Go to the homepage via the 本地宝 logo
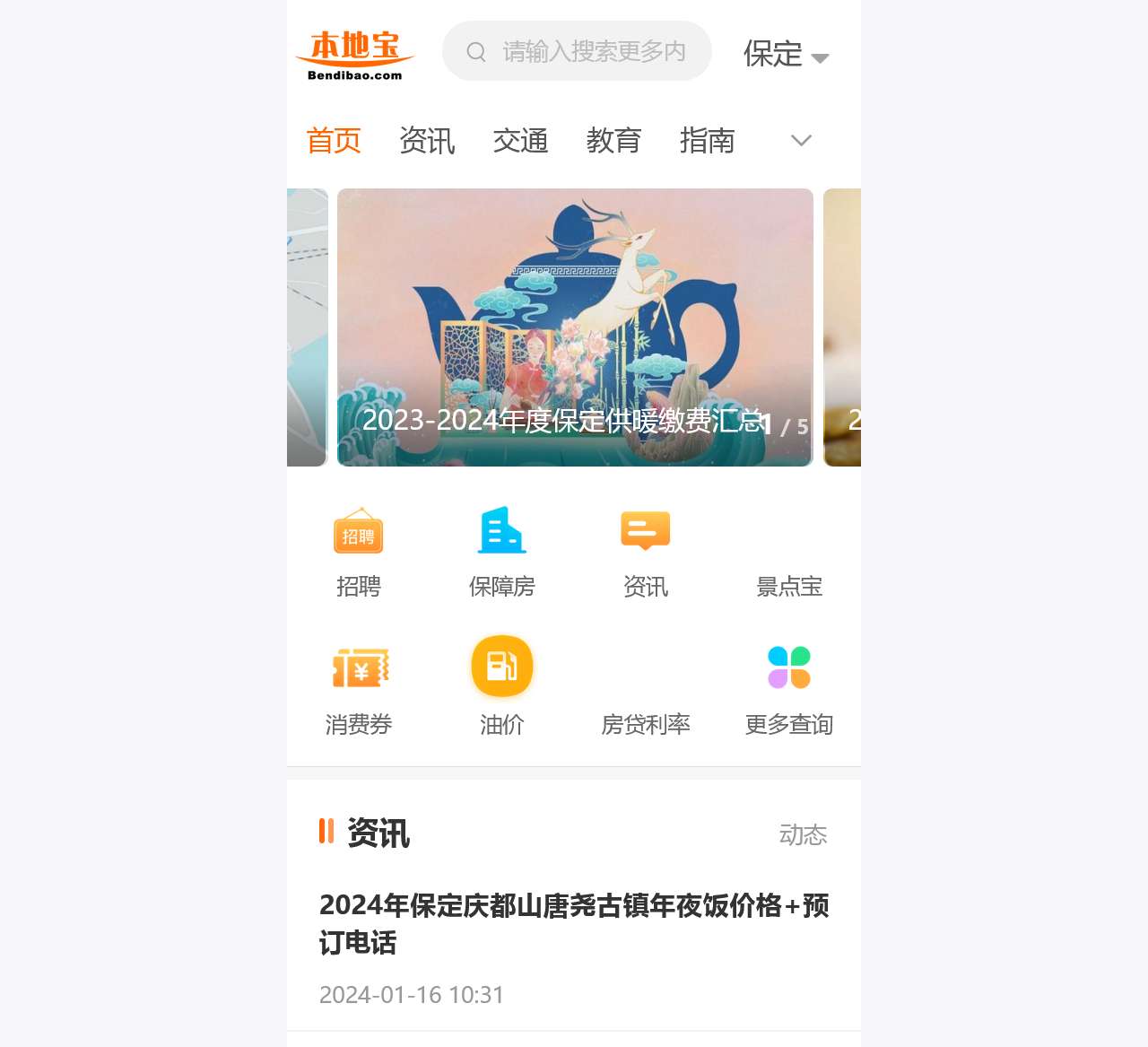1148x1047 pixels. (355, 55)
